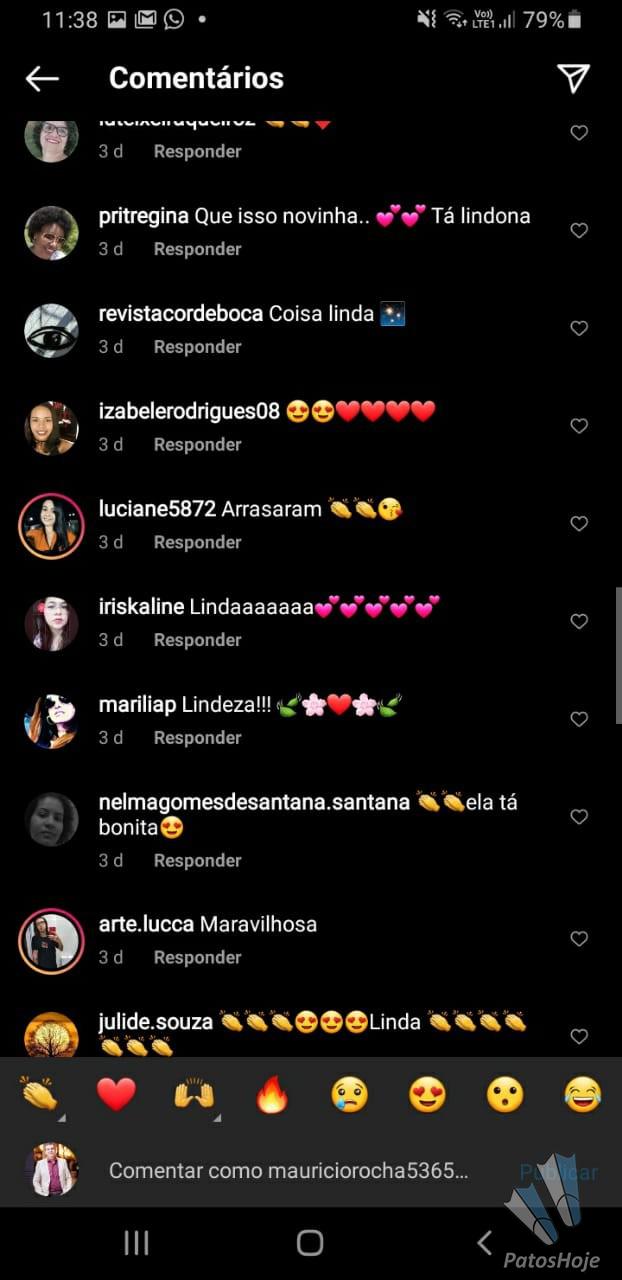Viewport: 622px width, 1280px height.
Task: Reply to iriskaline's comment
Action: point(197,640)
